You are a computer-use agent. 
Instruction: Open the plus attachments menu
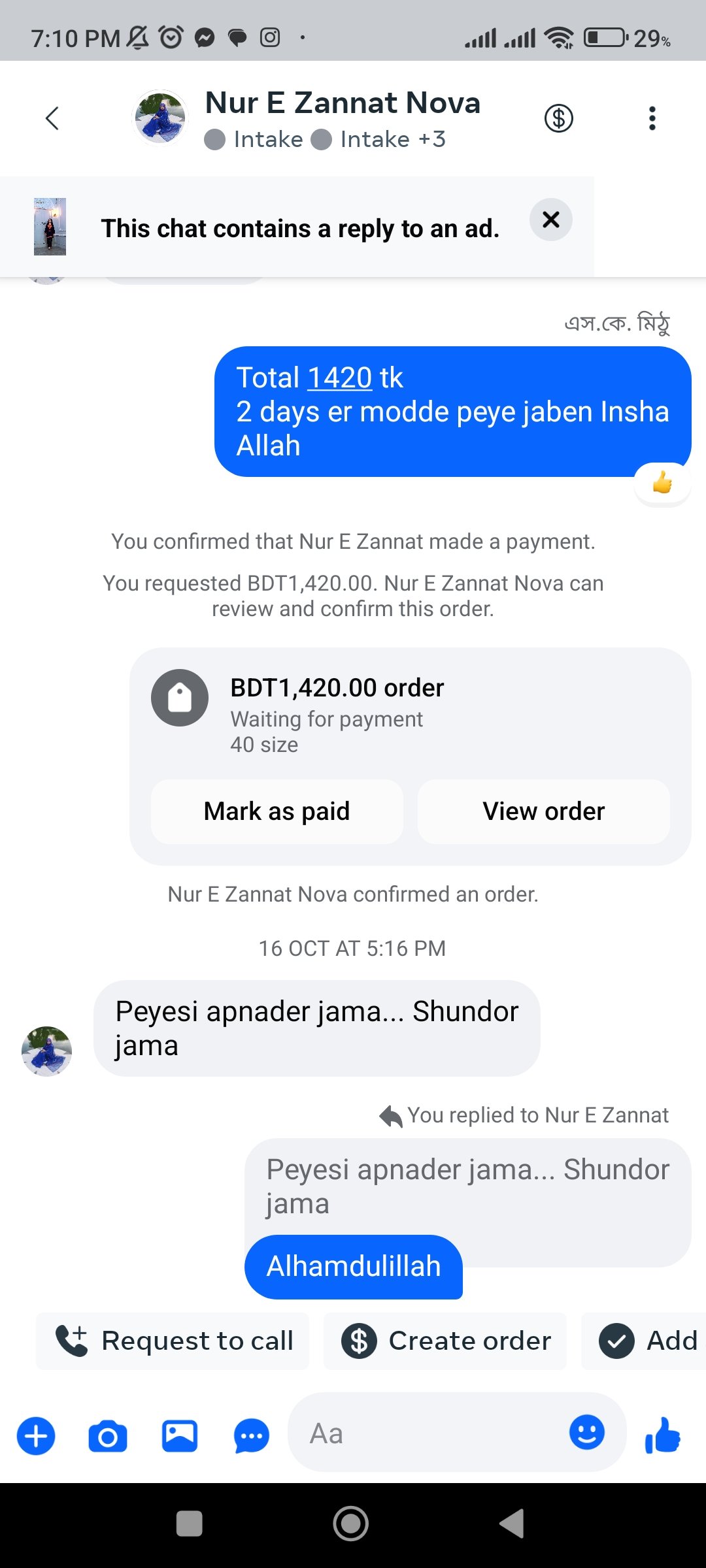tap(36, 1436)
